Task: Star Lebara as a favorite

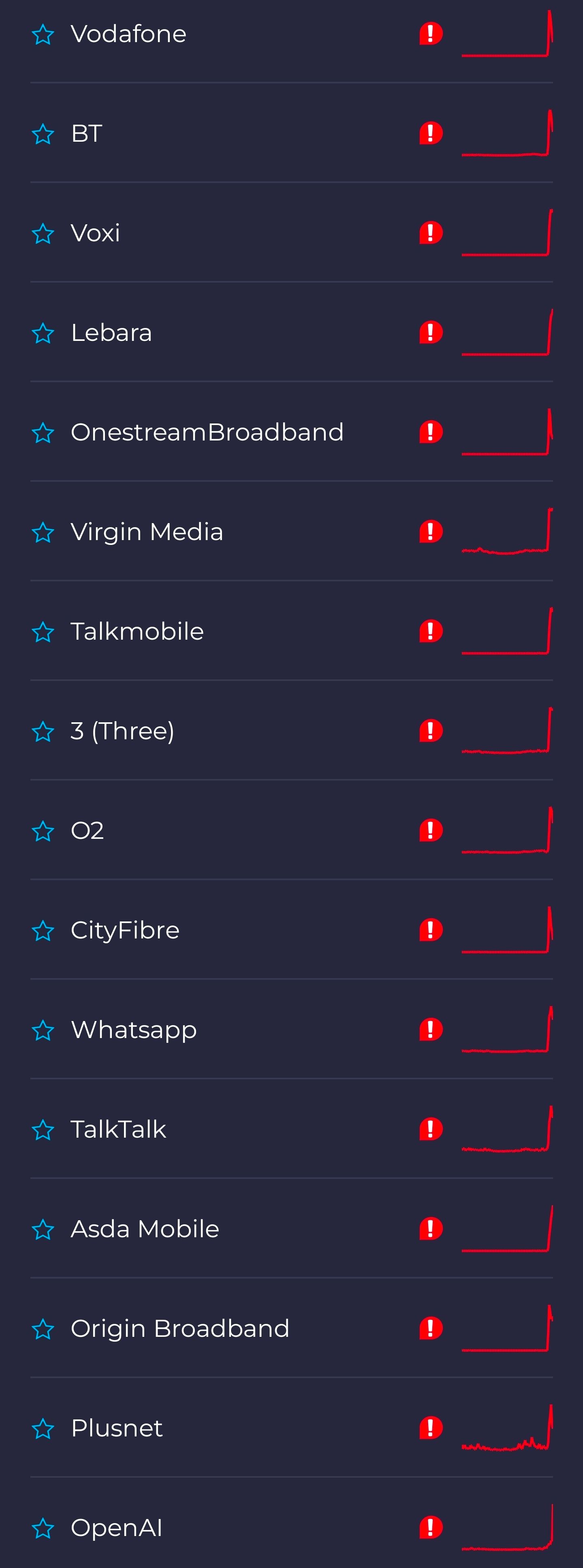Action: point(43,333)
